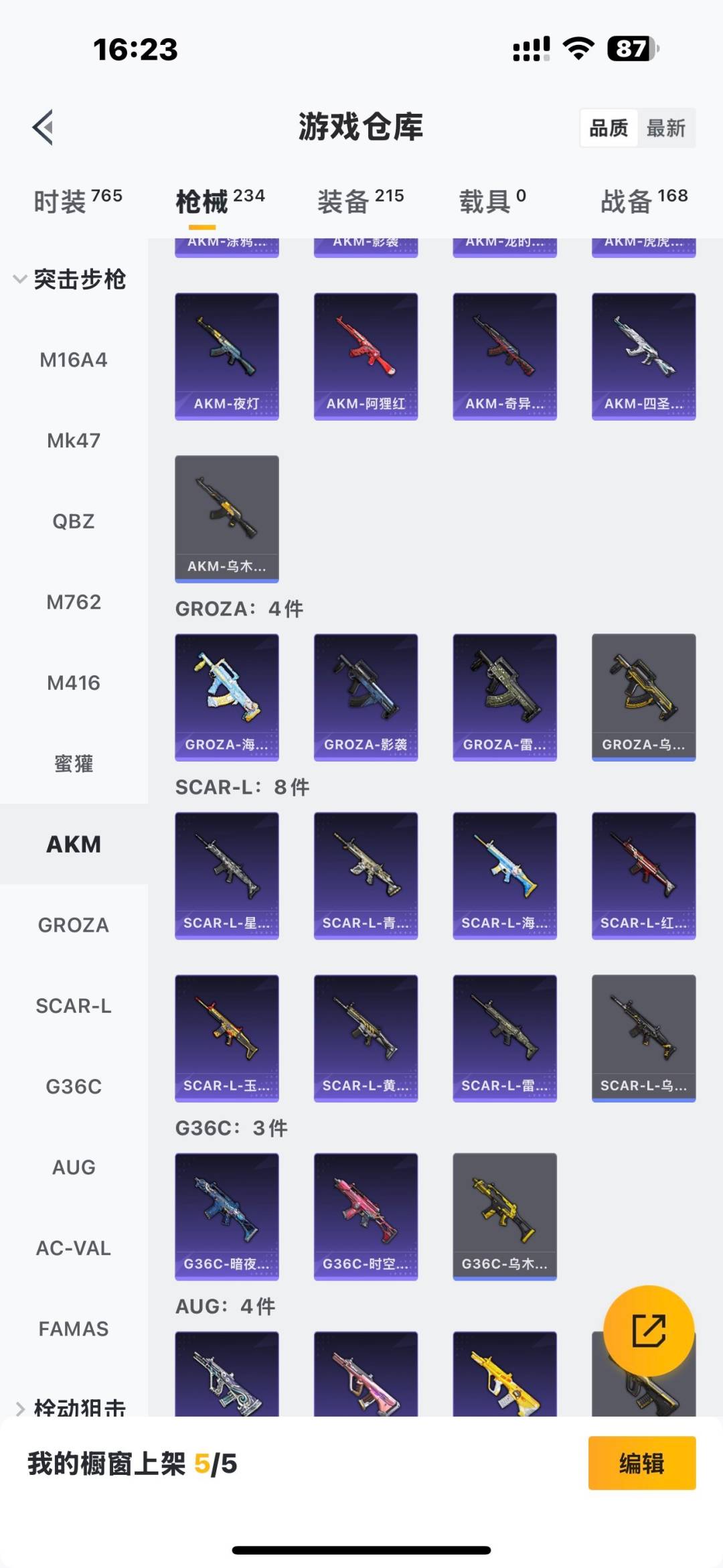
Task: Select AUG in the sidebar
Action: pyautogui.click(x=74, y=1167)
